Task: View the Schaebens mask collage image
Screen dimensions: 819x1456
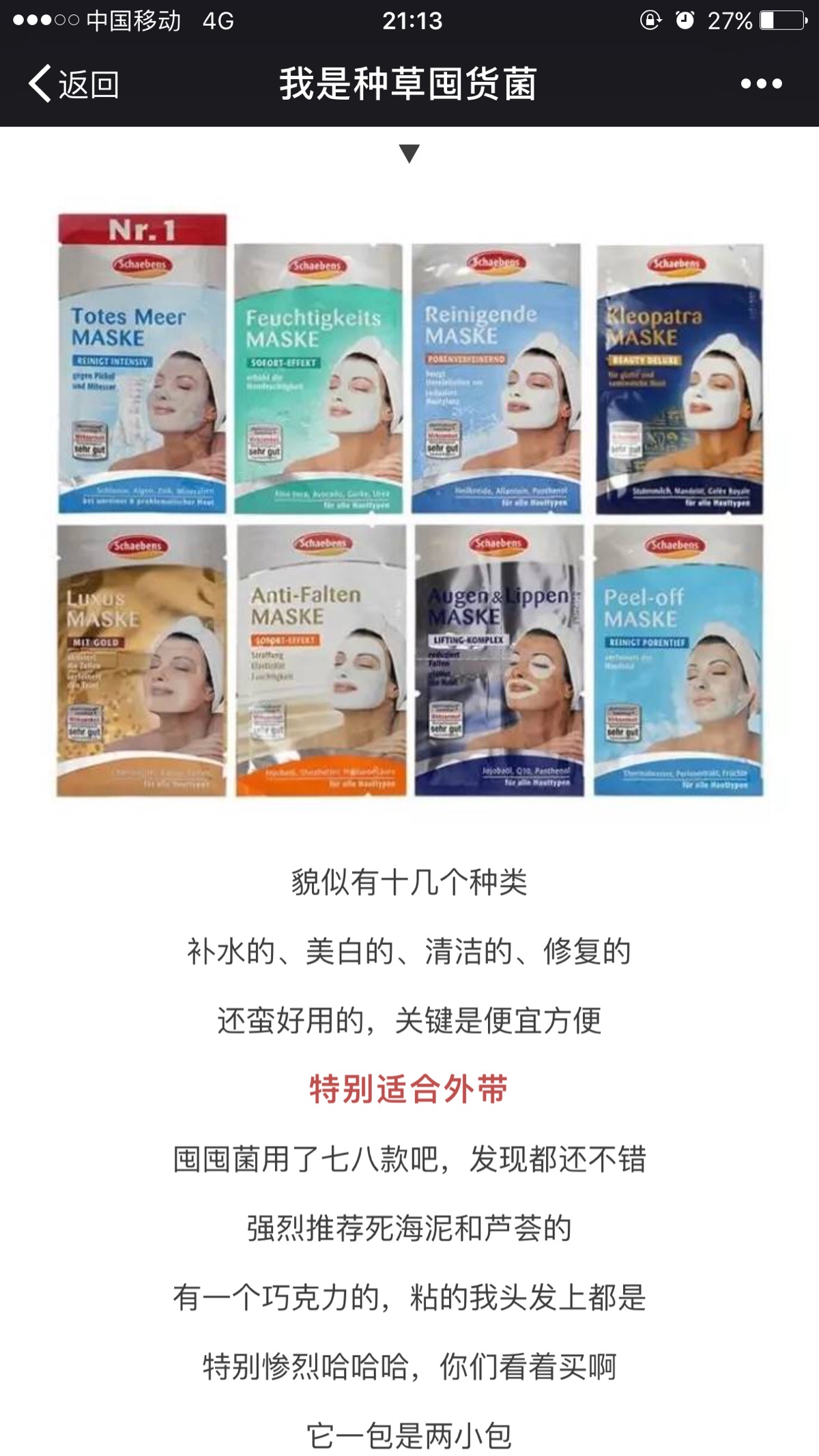Action: pyautogui.click(x=409, y=505)
